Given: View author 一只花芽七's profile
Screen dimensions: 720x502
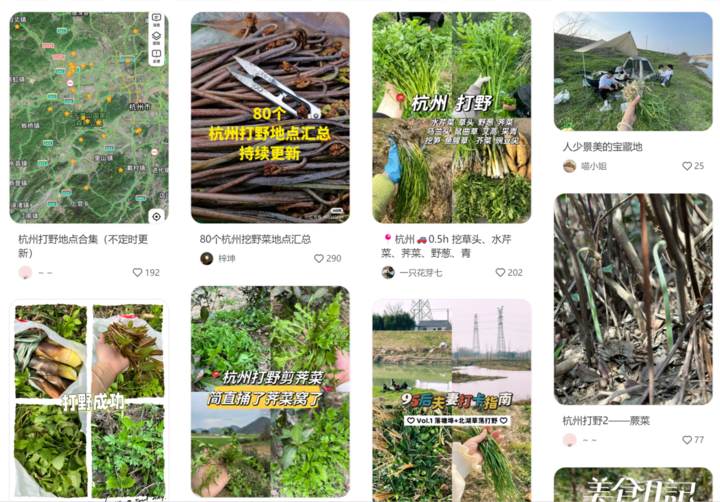Looking at the screenshot, I should 420,272.
